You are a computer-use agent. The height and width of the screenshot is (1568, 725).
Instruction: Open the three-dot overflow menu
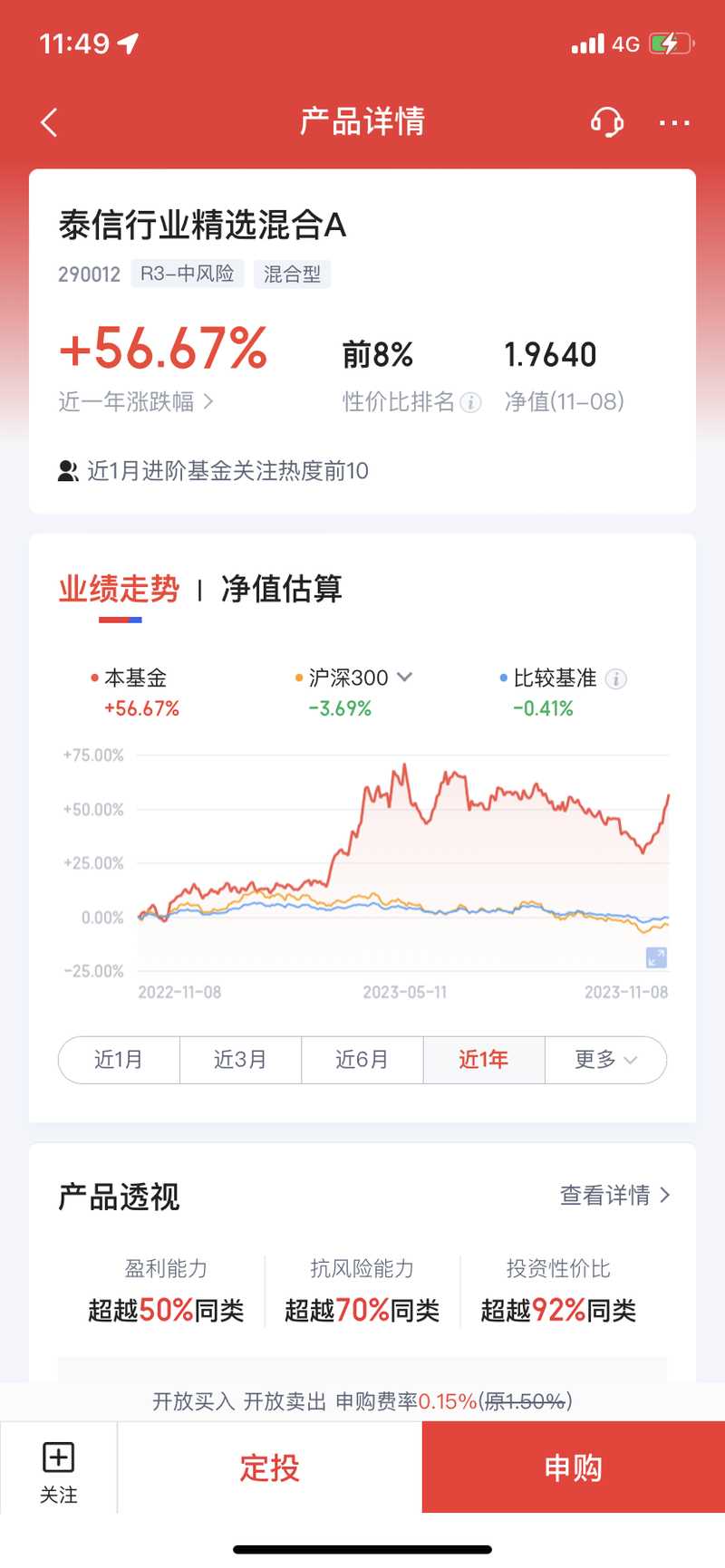pyautogui.click(x=675, y=122)
